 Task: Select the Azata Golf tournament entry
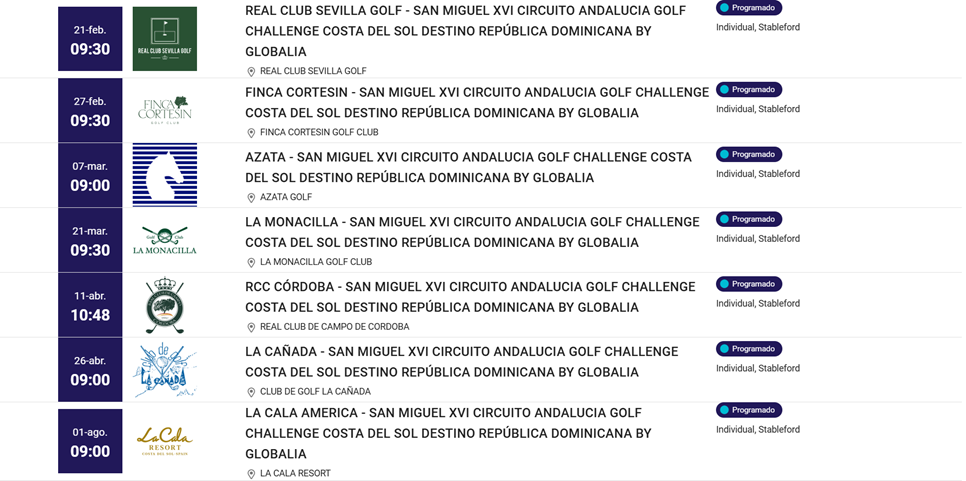click(468, 167)
